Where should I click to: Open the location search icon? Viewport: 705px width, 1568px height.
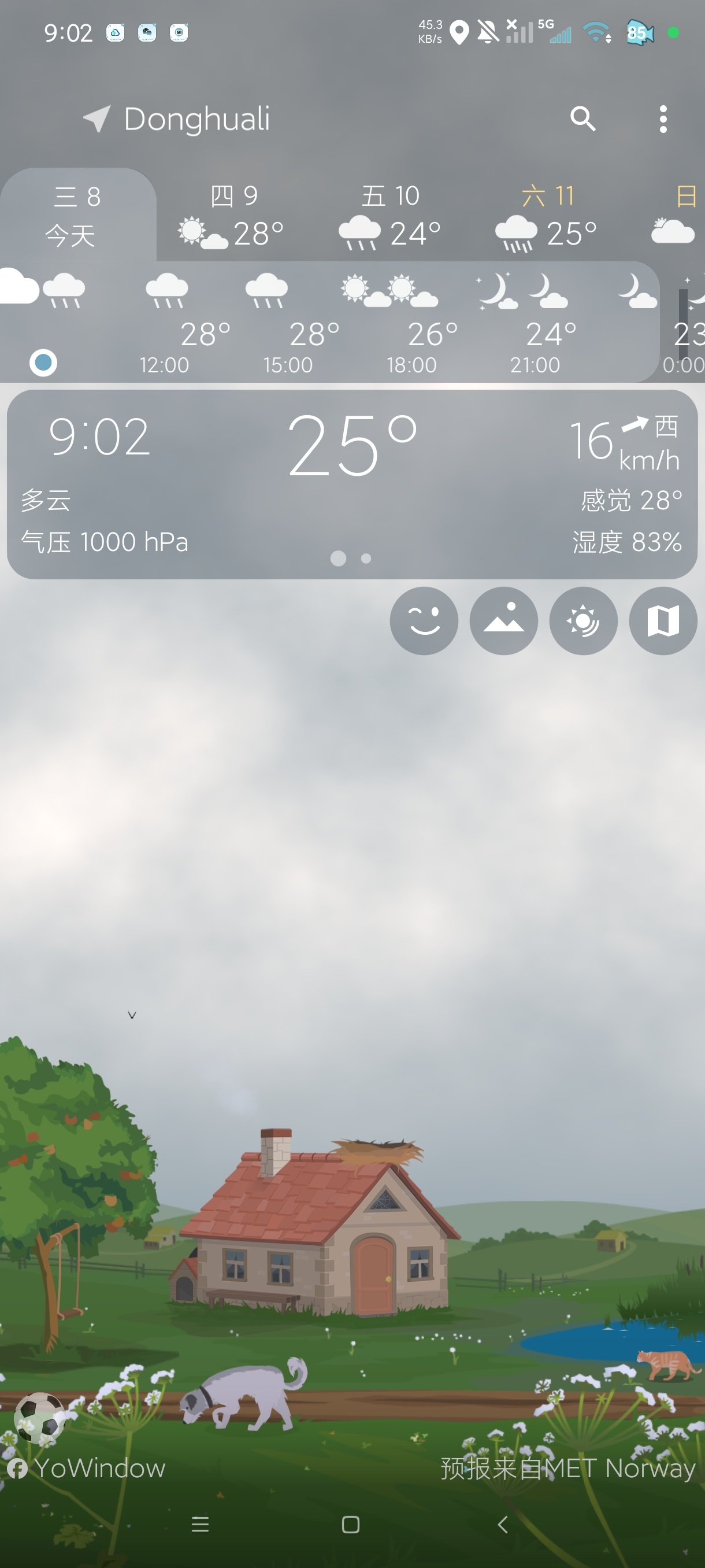coord(582,119)
